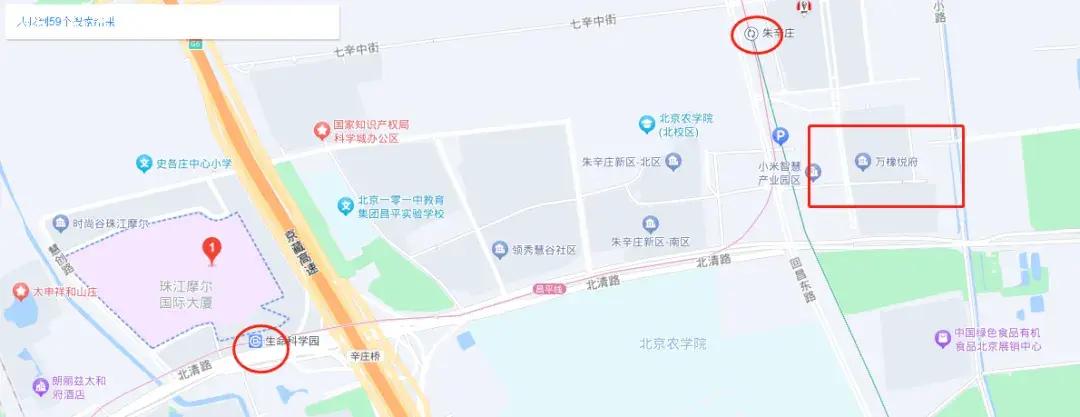Select the 国家知识产权局科学城办公区 marker
This screenshot has width=1080, height=417.
click(x=322, y=130)
